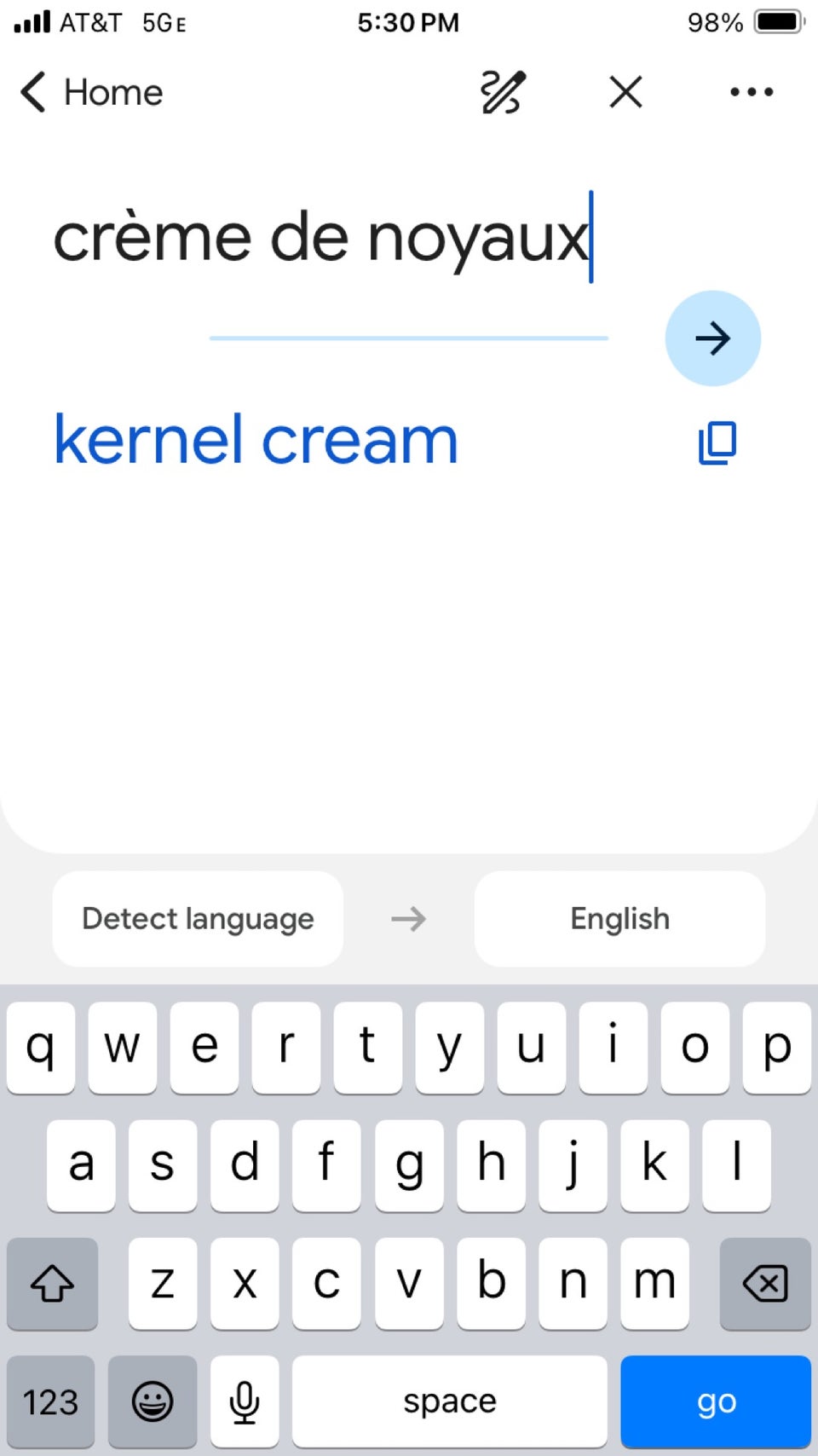818x1456 pixels.
Task: Start dictation with the microphone key
Action: 245,1401
